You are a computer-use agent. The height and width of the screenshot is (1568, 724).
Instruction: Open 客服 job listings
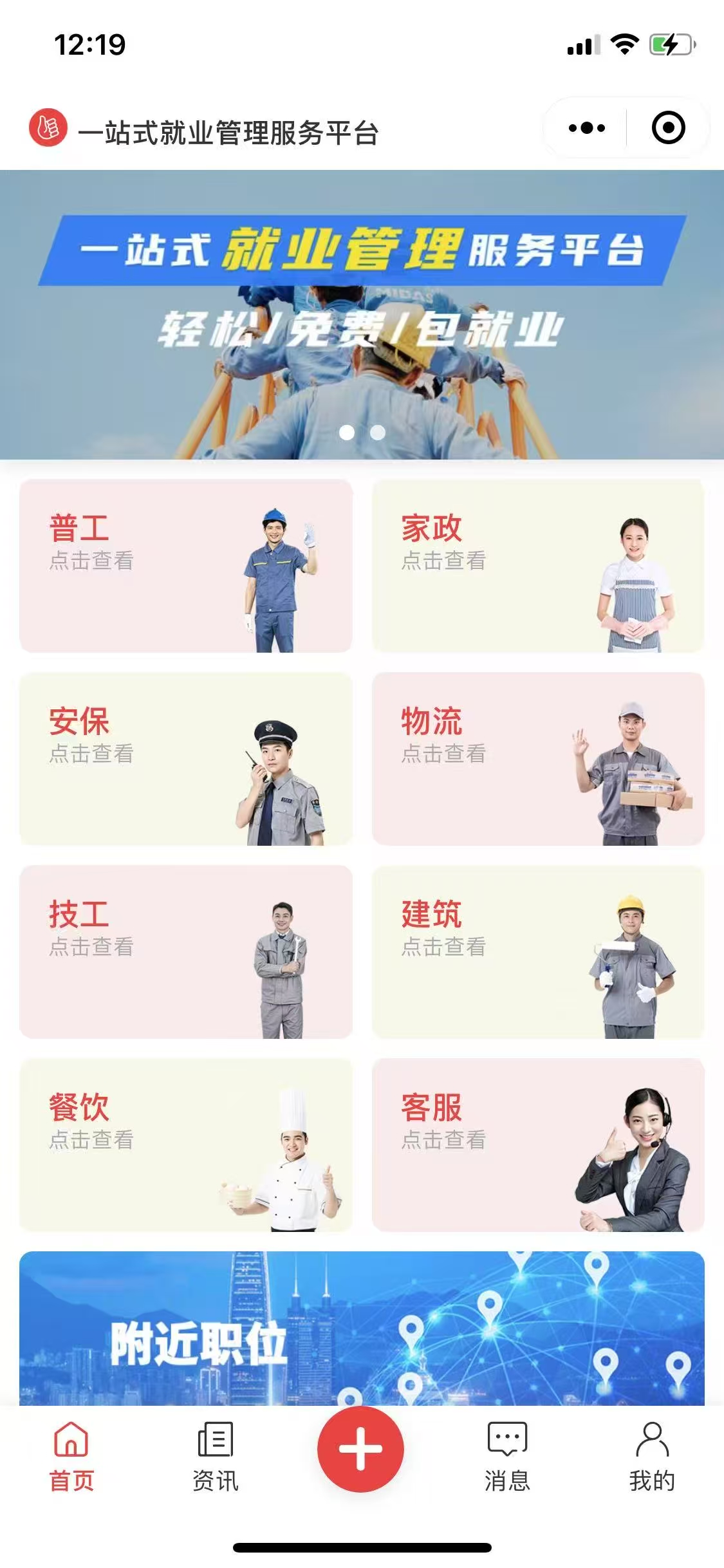[x=538, y=1145]
